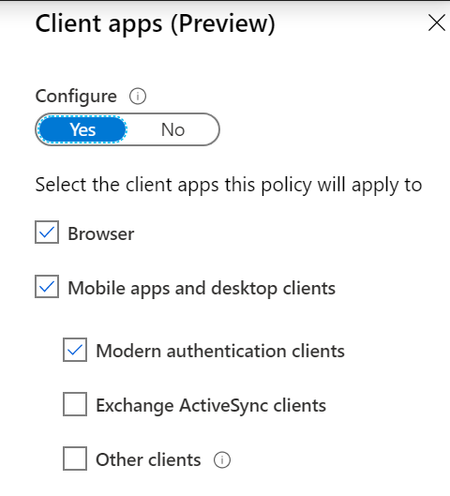Set Configure to Yes

tap(82, 129)
